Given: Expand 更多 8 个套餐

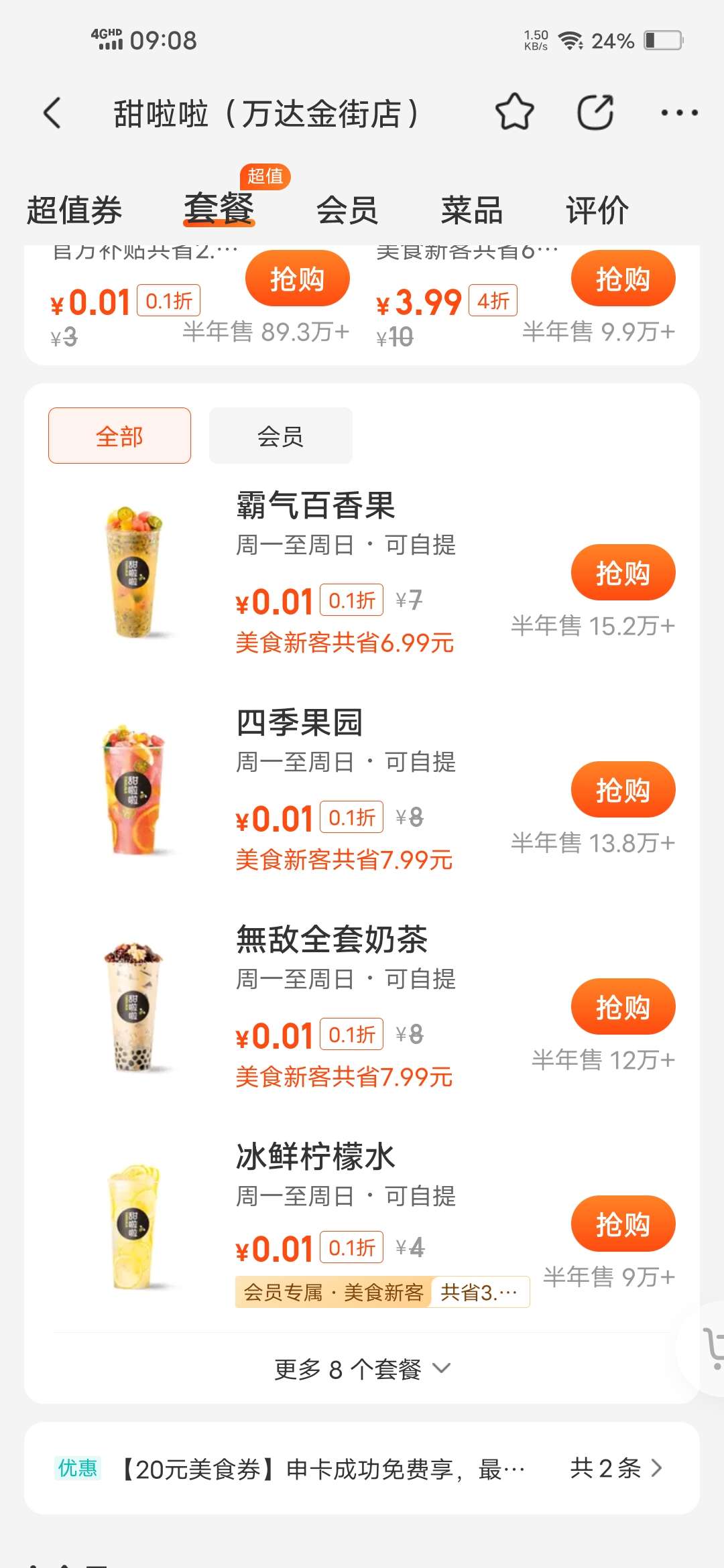Looking at the screenshot, I should click(362, 1369).
